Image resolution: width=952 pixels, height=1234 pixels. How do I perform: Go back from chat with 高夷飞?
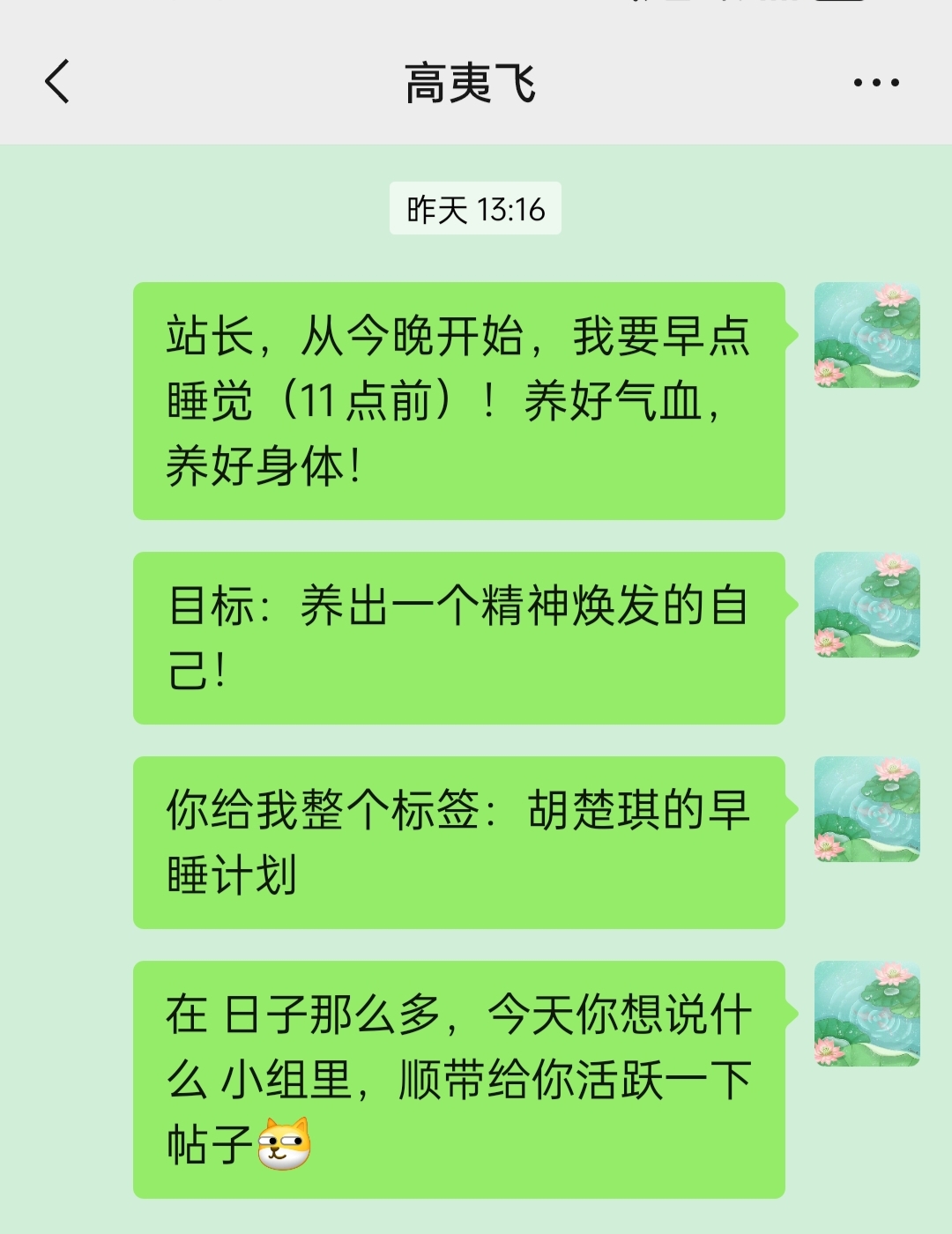(57, 82)
